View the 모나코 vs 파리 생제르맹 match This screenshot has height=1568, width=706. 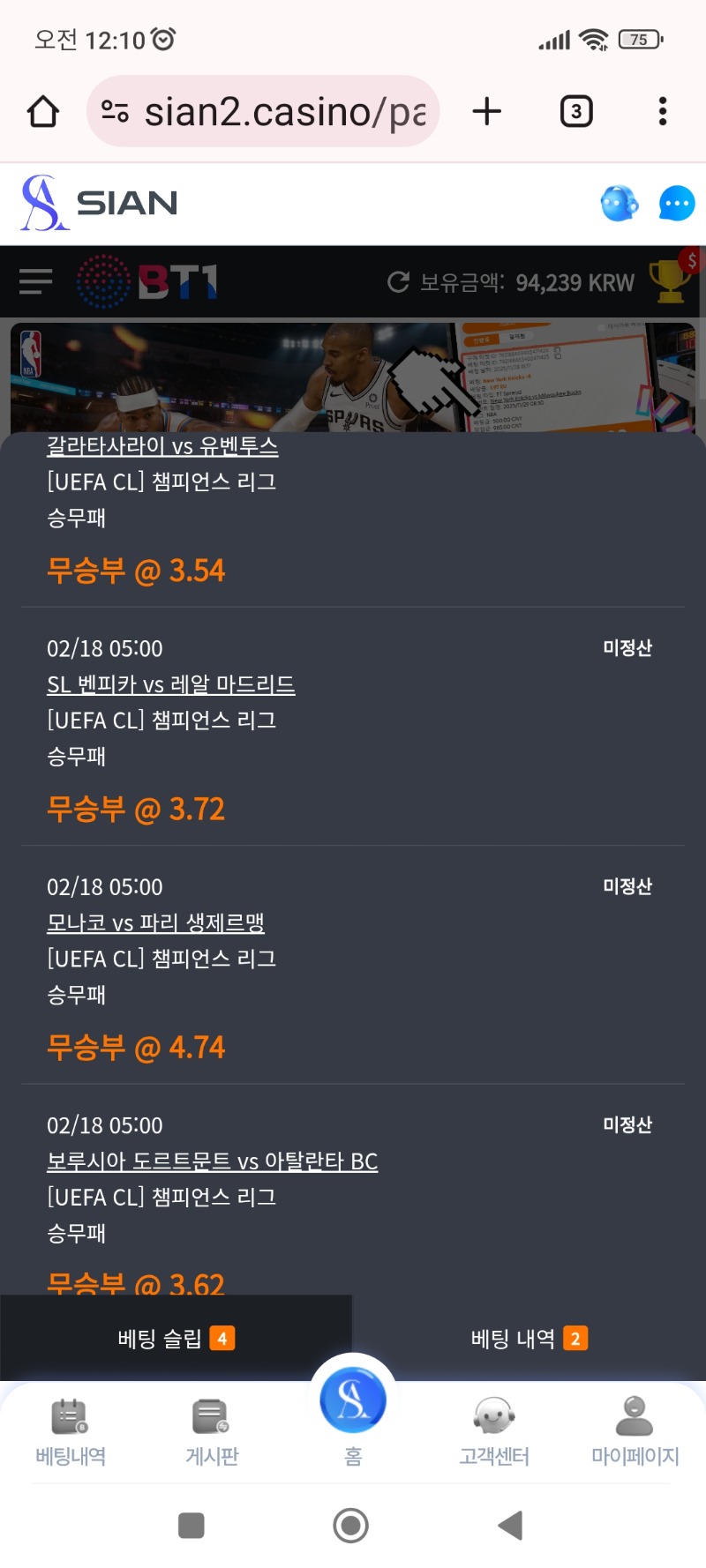coord(155,922)
